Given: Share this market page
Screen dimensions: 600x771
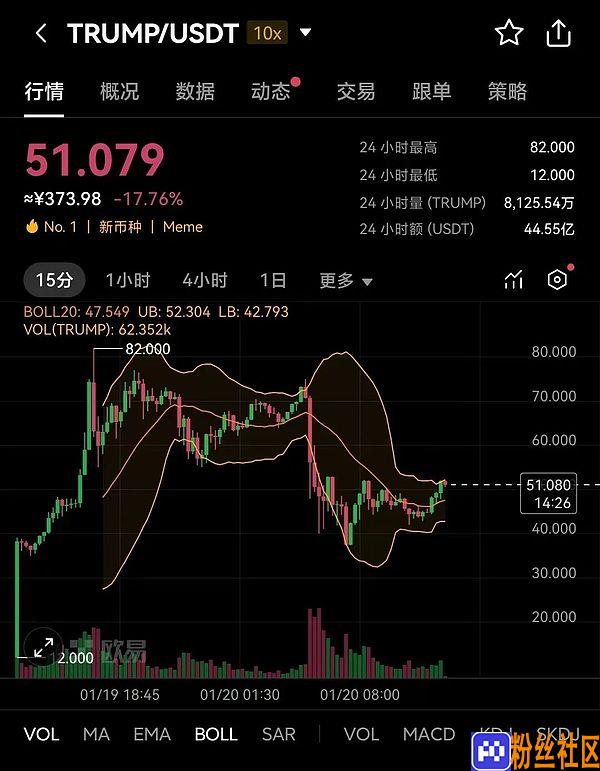Looking at the screenshot, I should (558, 33).
